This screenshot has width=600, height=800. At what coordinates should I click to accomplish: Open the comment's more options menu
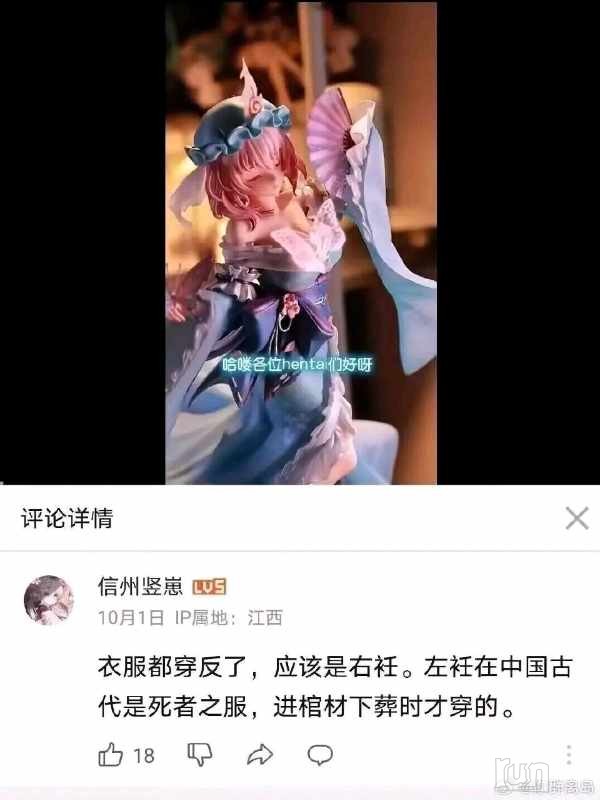569,753
